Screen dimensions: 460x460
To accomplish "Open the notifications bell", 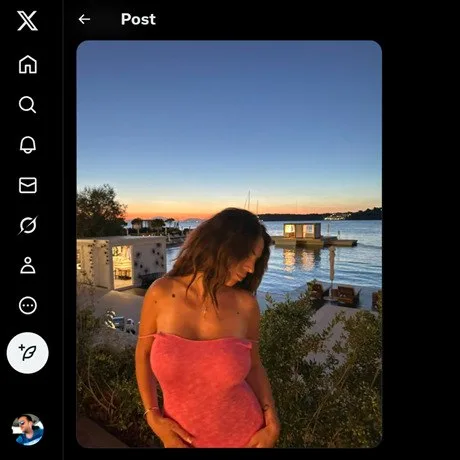I will 28,145.
